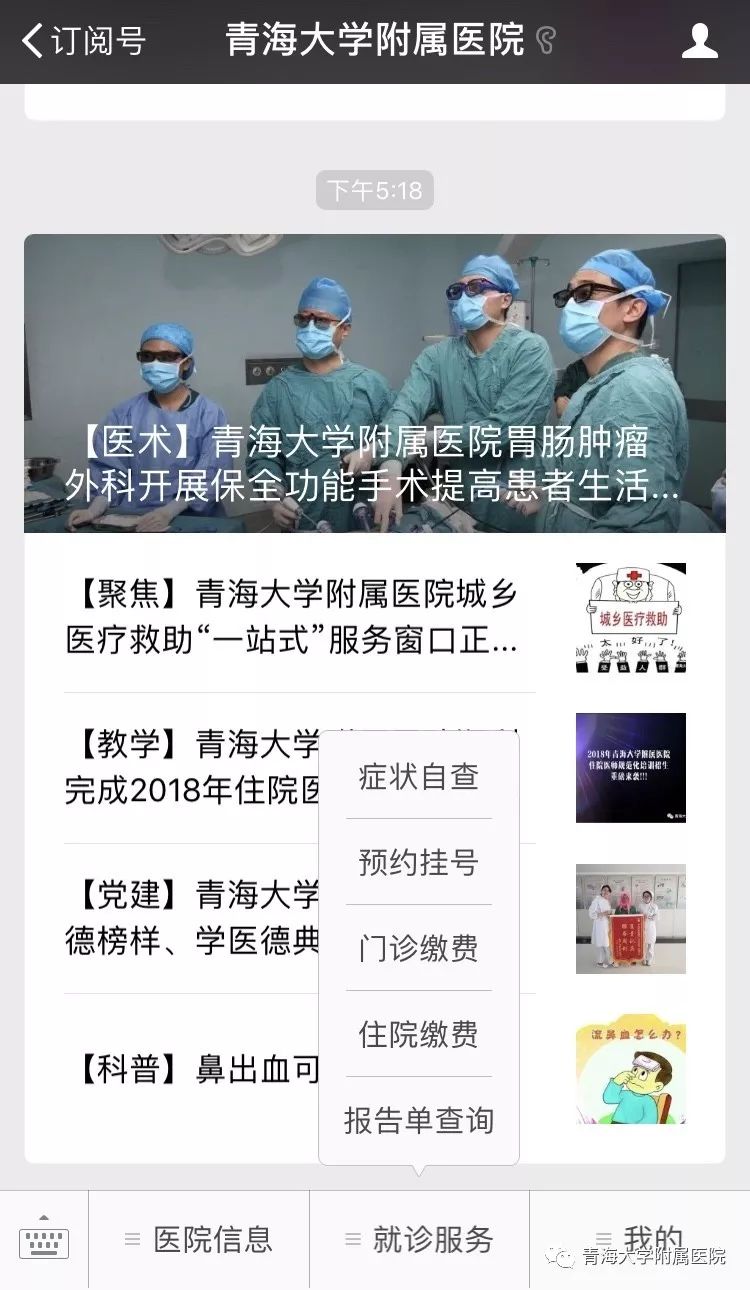
Task: Tap 报告单查询 in the menu
Action: pos(418,1120)
